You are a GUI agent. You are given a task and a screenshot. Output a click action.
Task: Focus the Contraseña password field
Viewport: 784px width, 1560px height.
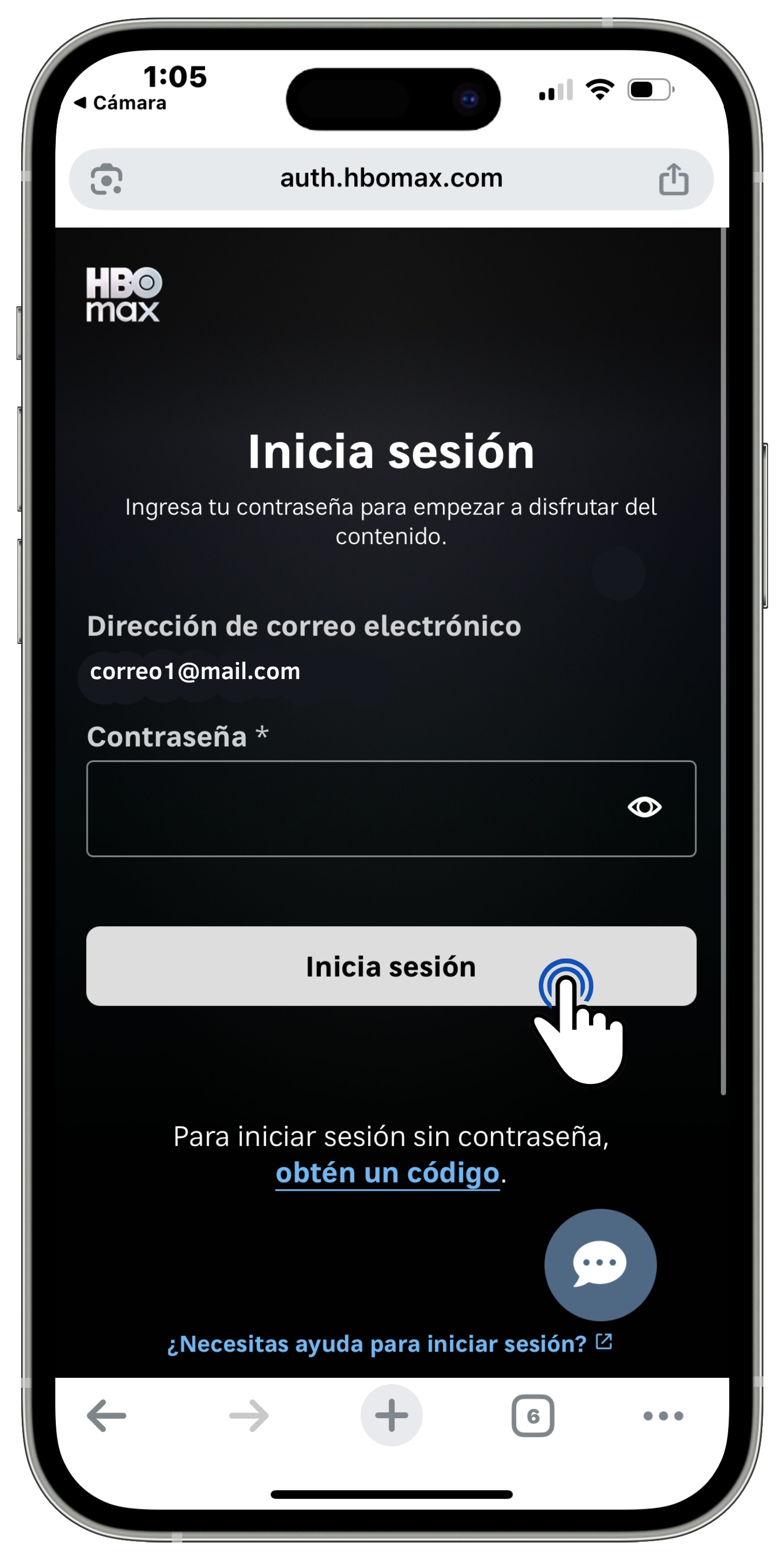click(351, 808)
